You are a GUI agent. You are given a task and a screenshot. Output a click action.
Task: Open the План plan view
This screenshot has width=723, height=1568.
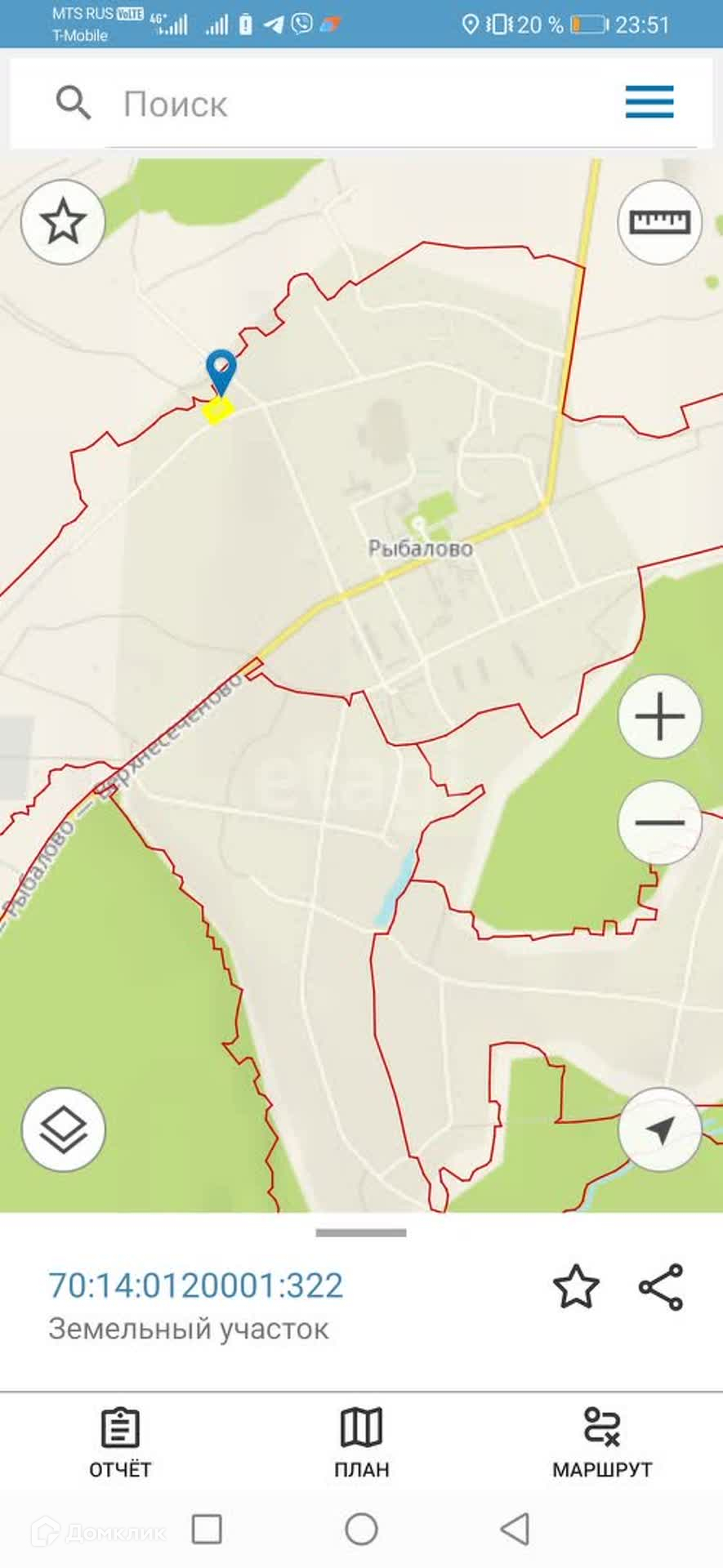coord(361,1442)
